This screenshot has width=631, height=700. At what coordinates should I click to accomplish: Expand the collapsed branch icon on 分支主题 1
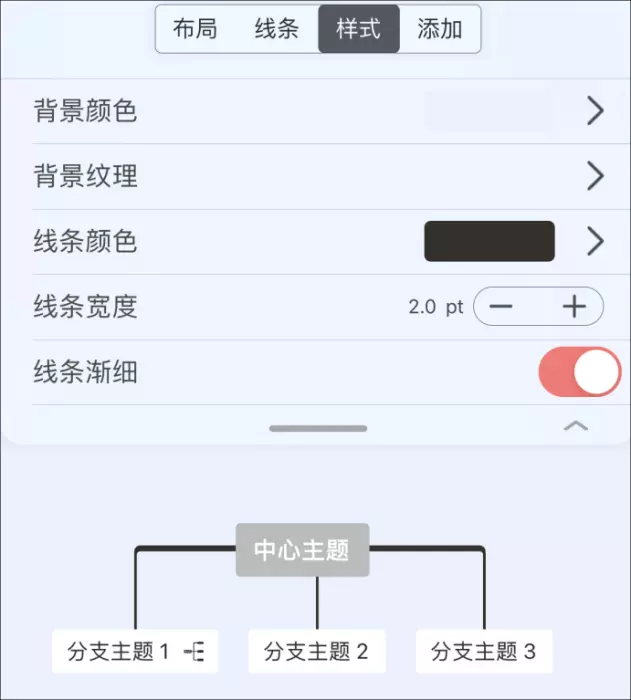click(195, 652)
